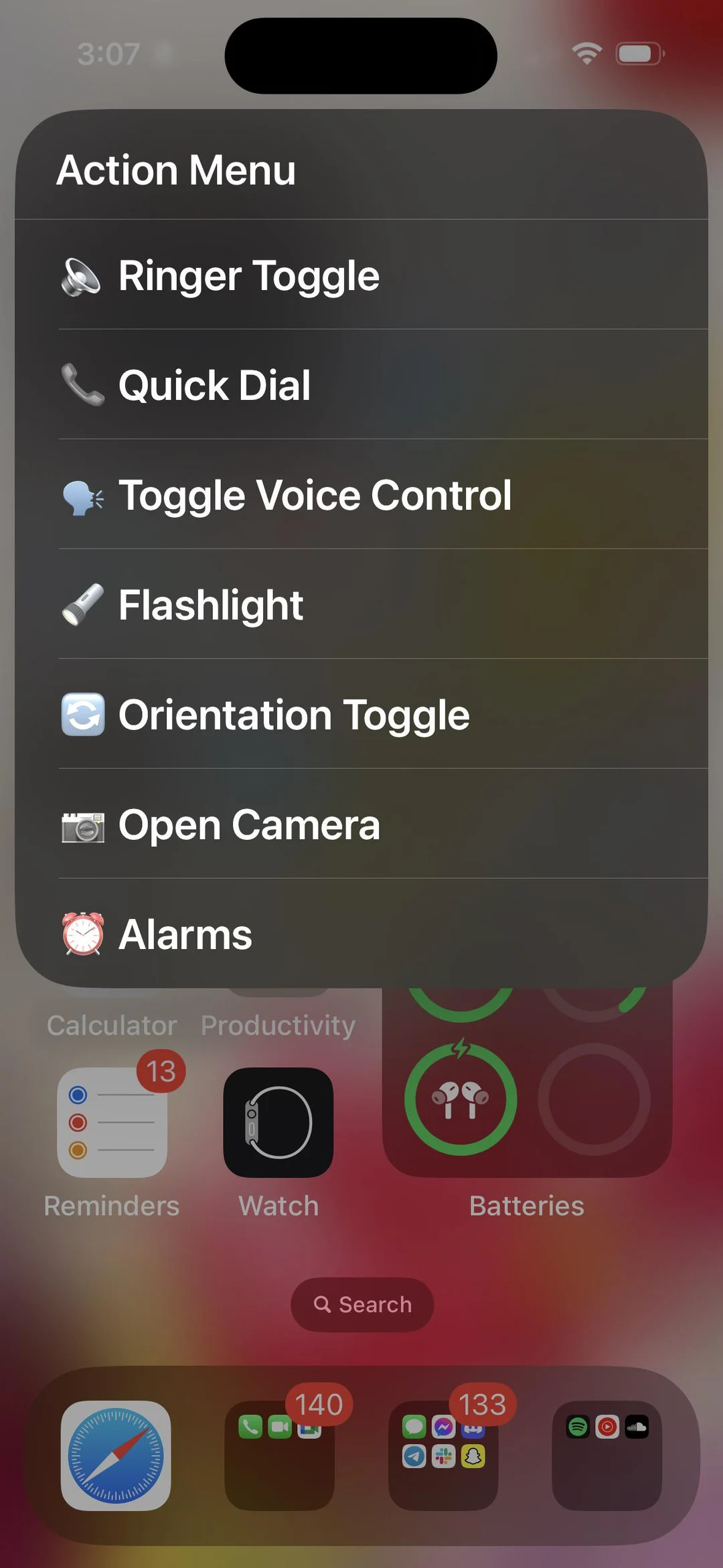Toggle Voice Control on or off

point(316,496)
